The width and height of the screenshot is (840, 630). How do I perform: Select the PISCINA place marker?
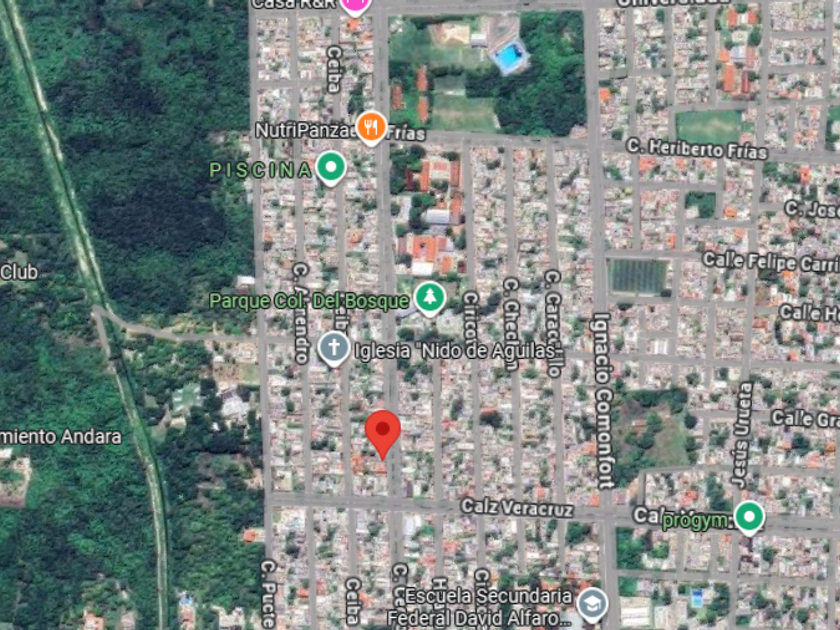tap(331, 167)
